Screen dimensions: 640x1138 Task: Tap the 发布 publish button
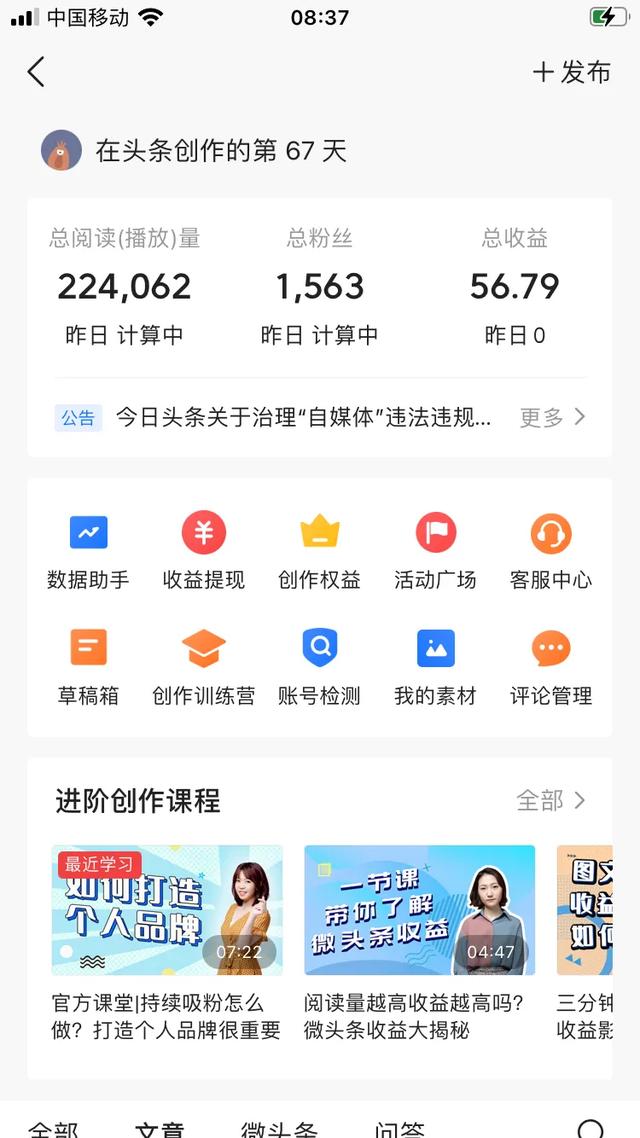coord(572,72)
